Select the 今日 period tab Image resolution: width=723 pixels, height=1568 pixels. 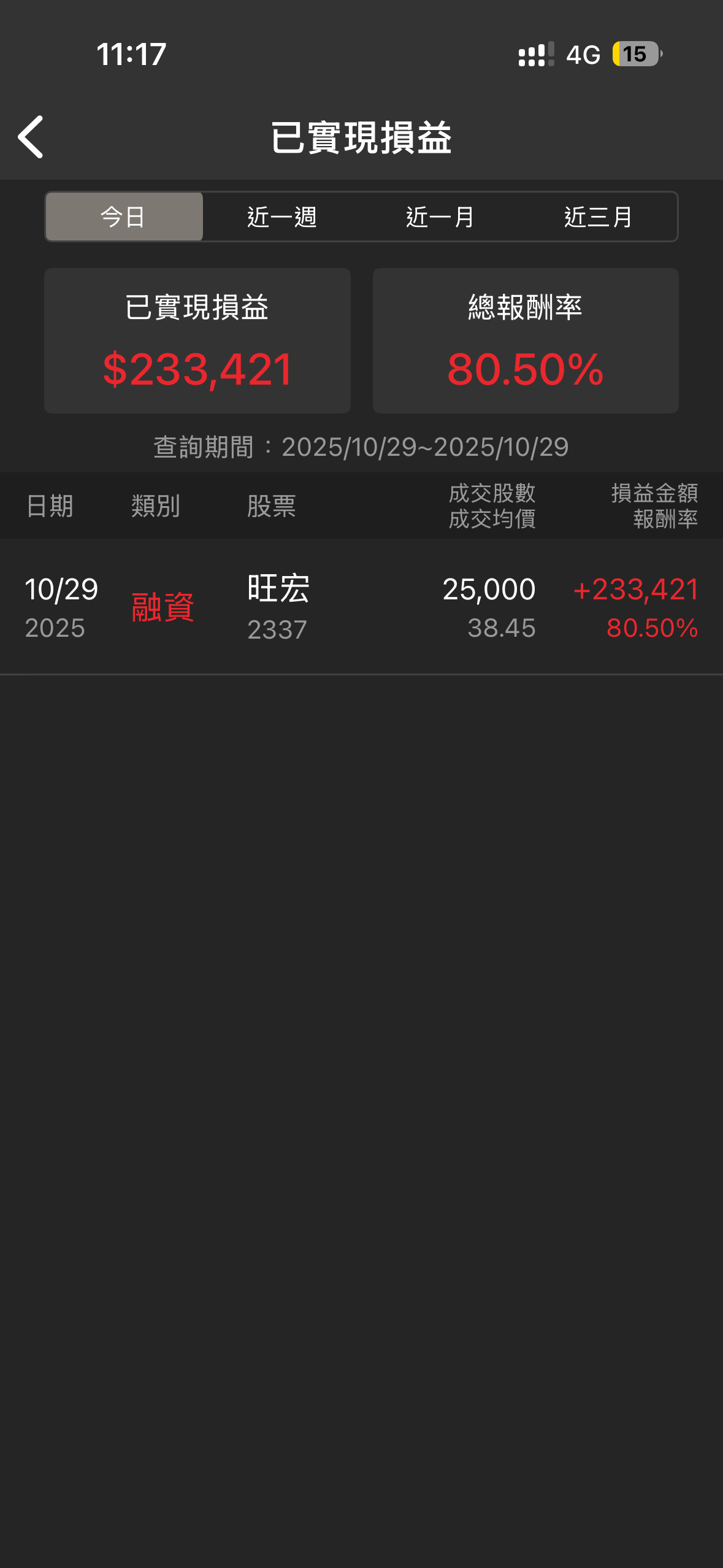[124, 217]
